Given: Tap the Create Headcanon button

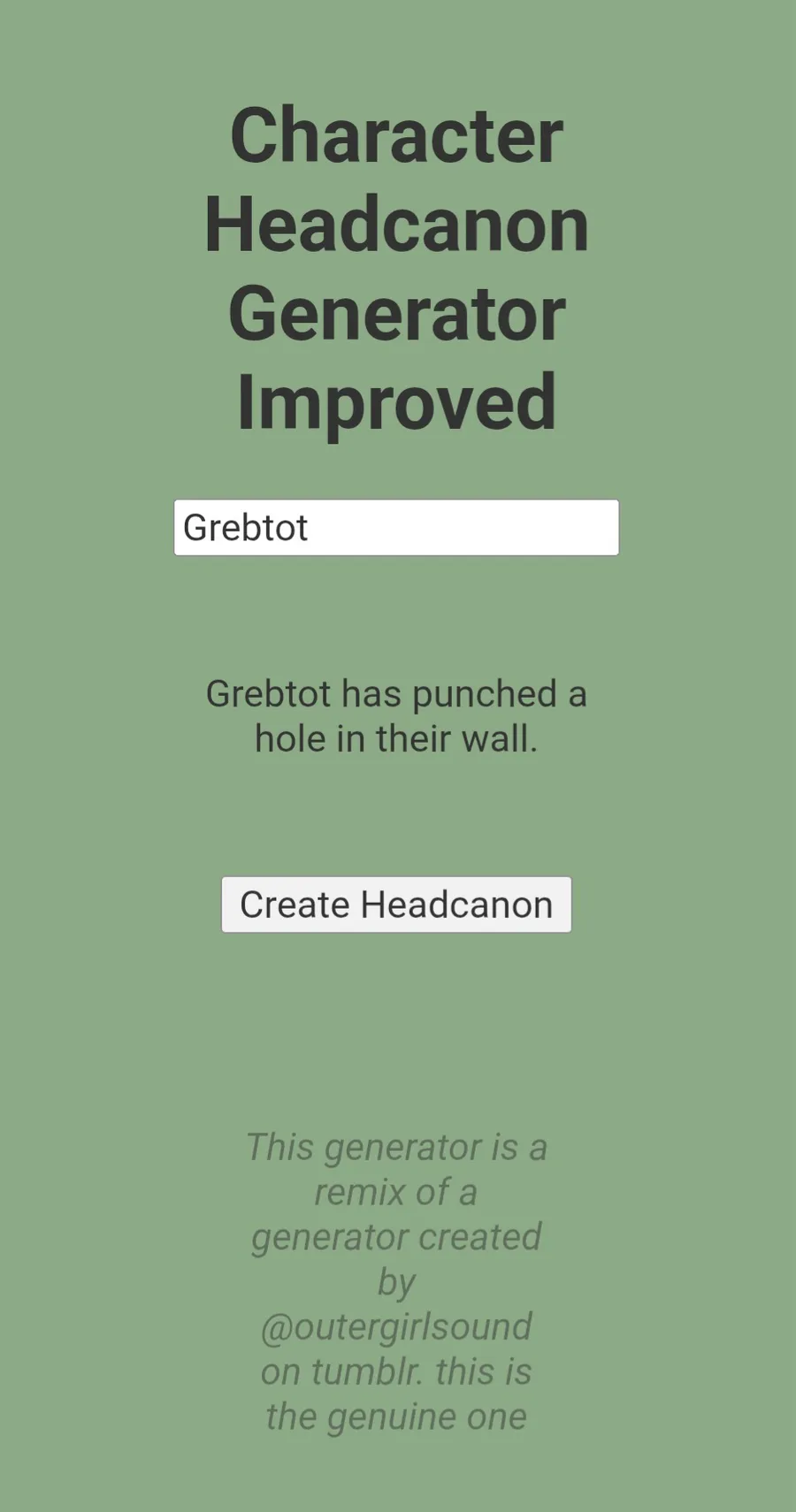Looking at the screenshot, I should tap(396, 905).
